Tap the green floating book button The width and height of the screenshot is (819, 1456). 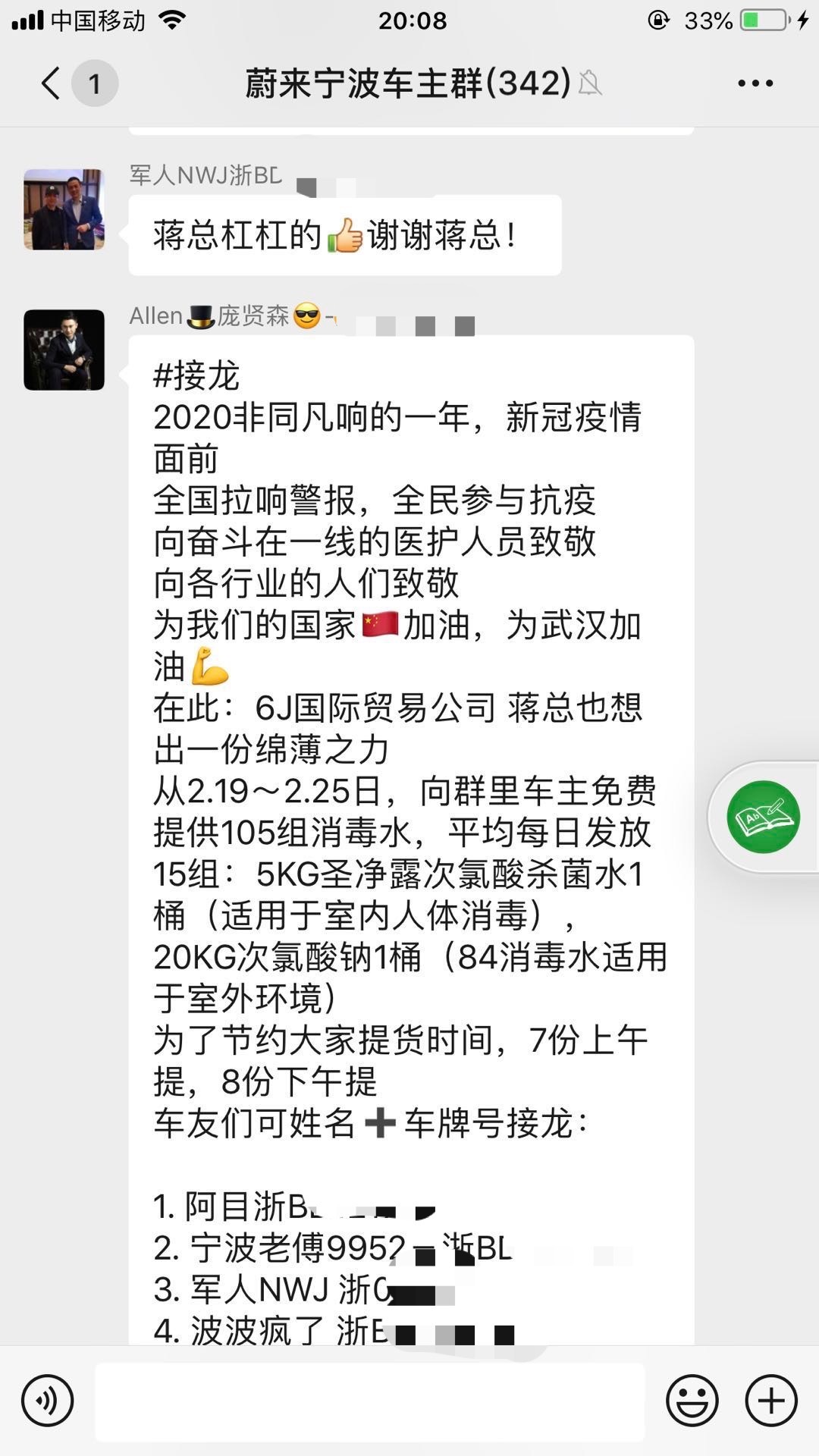[x=763, y=817]
